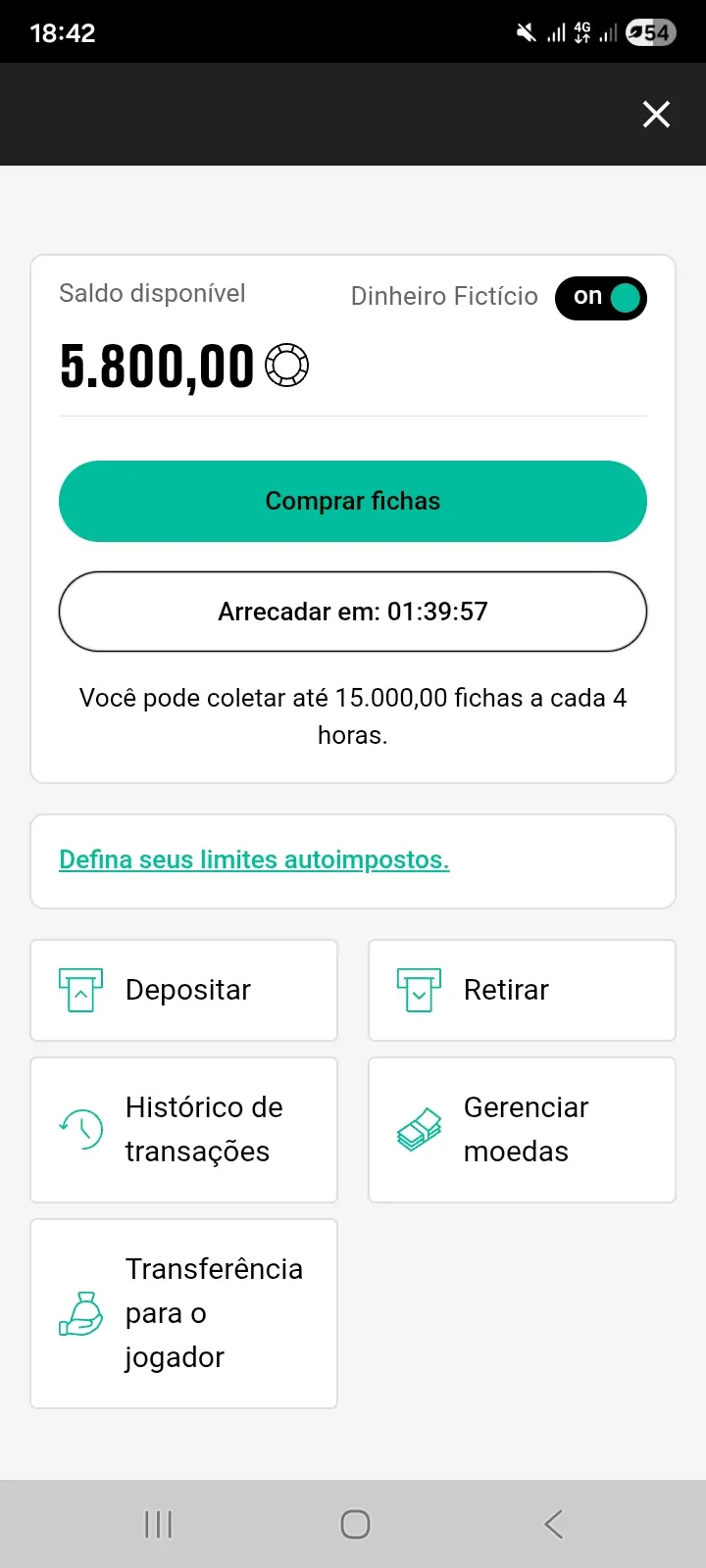
Task: Select Transferência para o jogador
Action: pos(184,1313)
